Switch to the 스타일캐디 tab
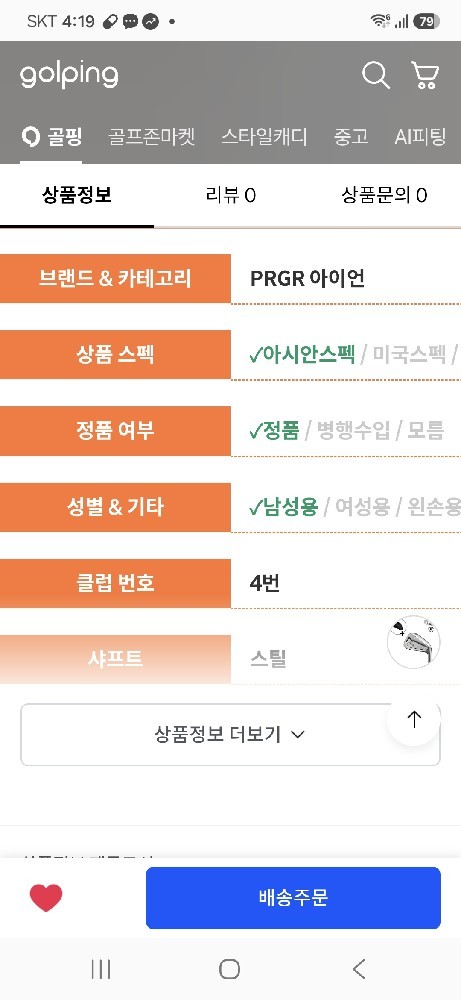The width and height of the screenshot is (461, 1000). [x=264, y=136]
